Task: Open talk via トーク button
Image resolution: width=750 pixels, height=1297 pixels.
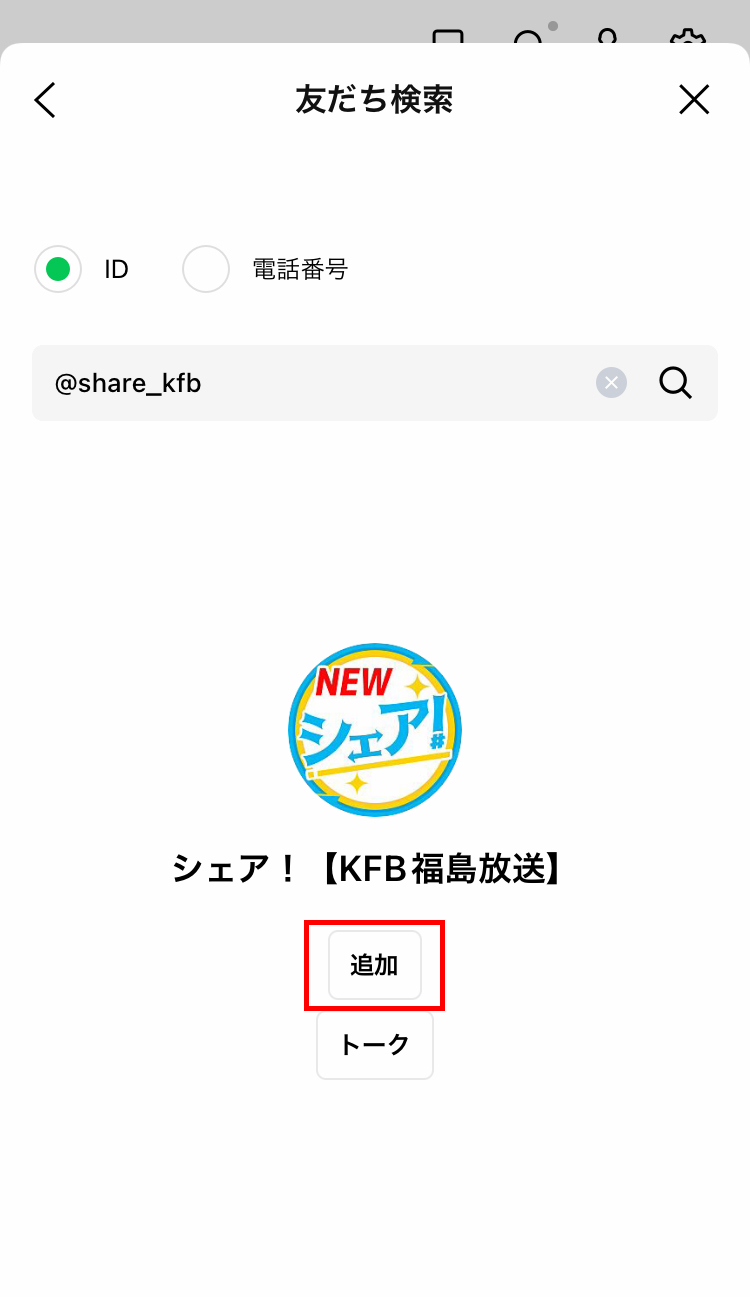Action: coord(375,1045)
